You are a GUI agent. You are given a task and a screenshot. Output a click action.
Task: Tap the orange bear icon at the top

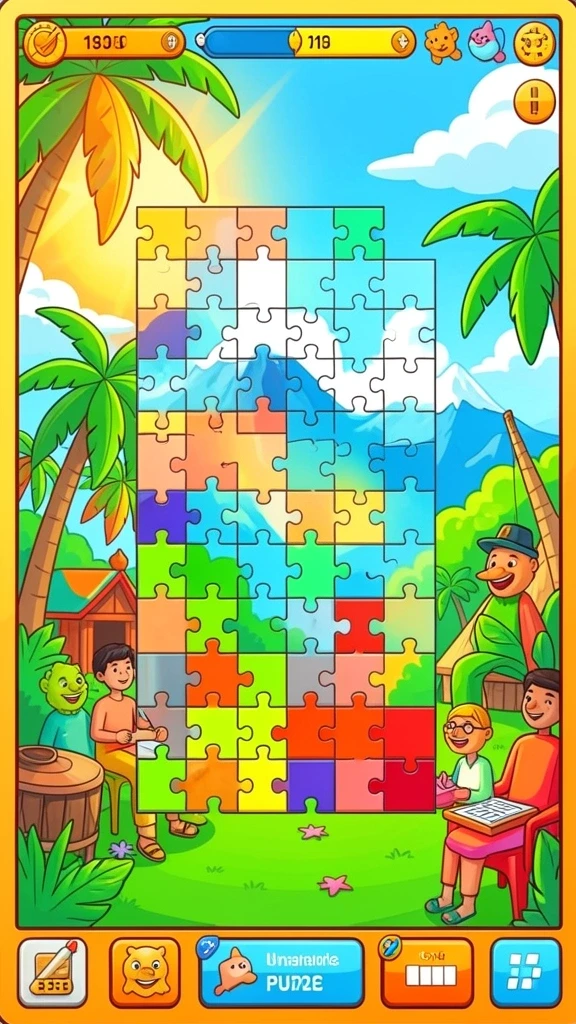443,42
